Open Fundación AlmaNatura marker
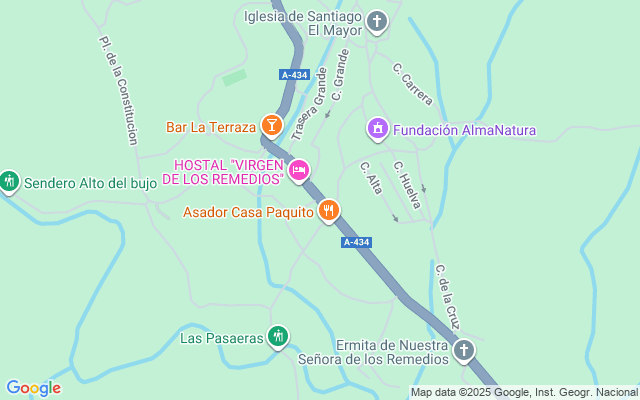640x400 pixels. (377, 128)
